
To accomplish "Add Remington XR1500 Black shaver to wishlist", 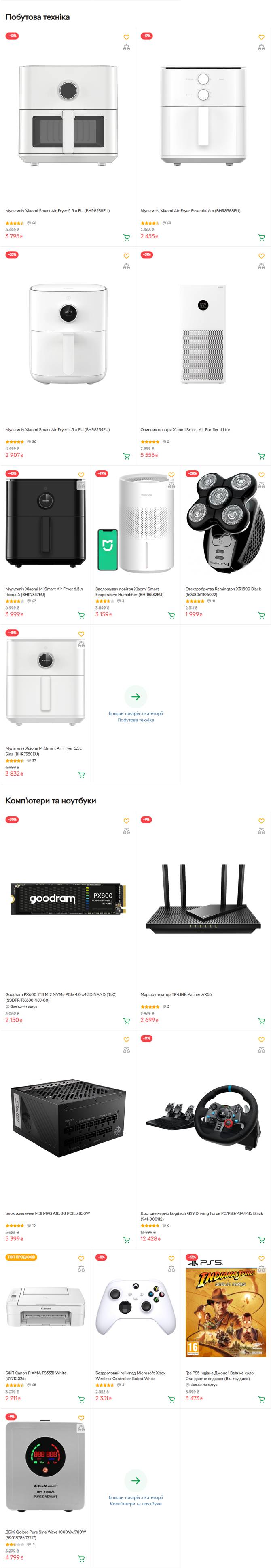I will pyautogui.click(x=261, y=475).
